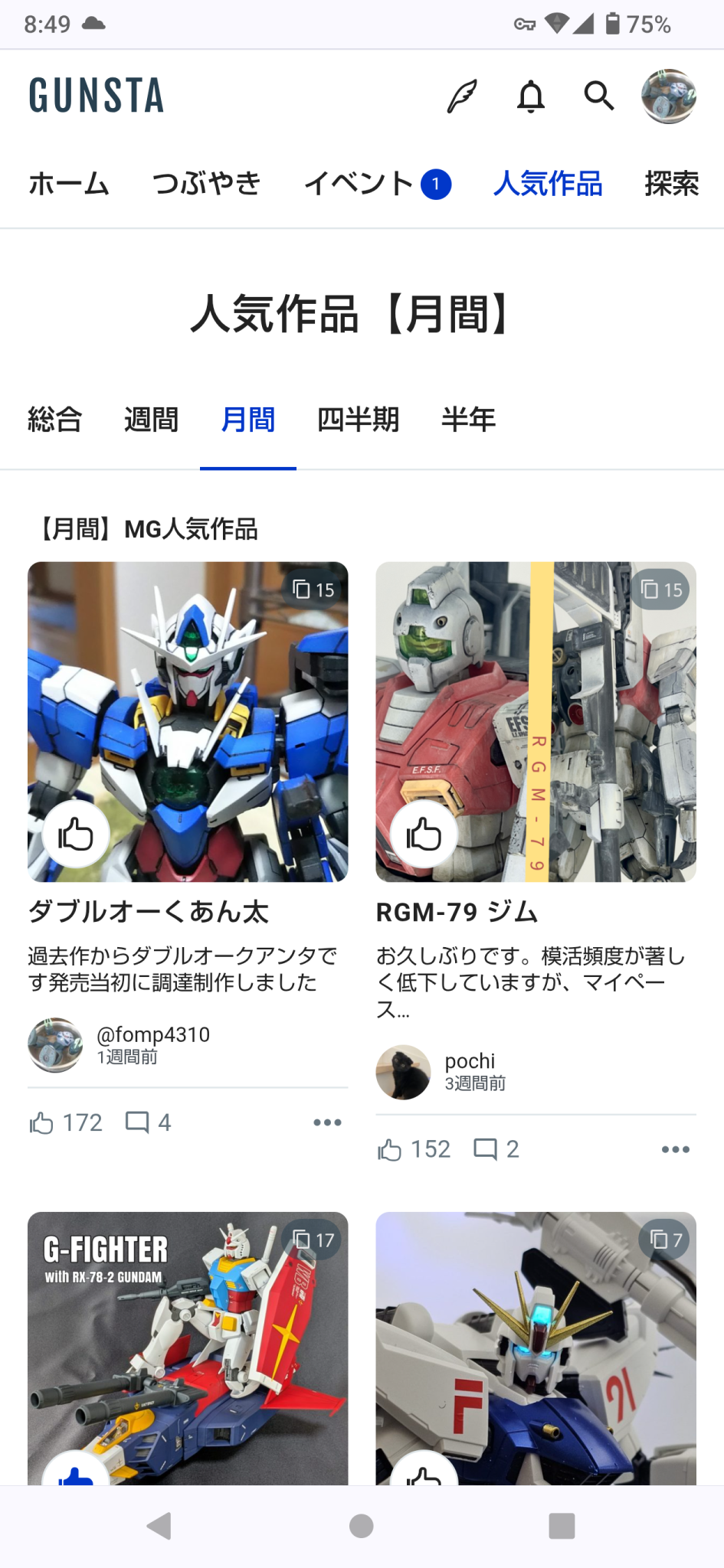Switch to the 探索 tab
This screenshot has width=724, height=1568.
[x=671, y=184]
